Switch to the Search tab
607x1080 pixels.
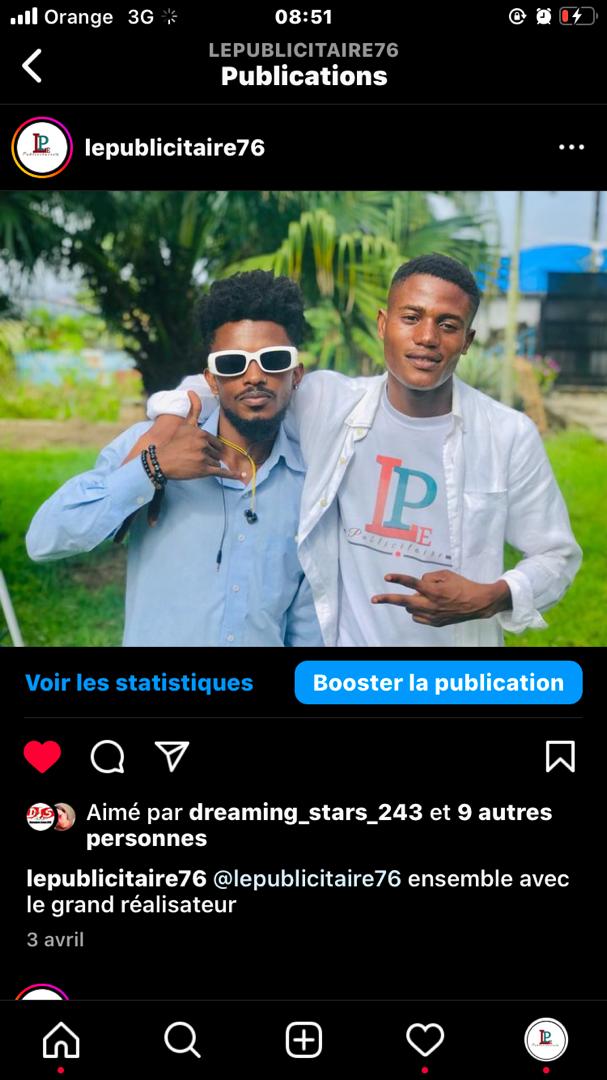pyautogui.click(x=182, y=1041)
